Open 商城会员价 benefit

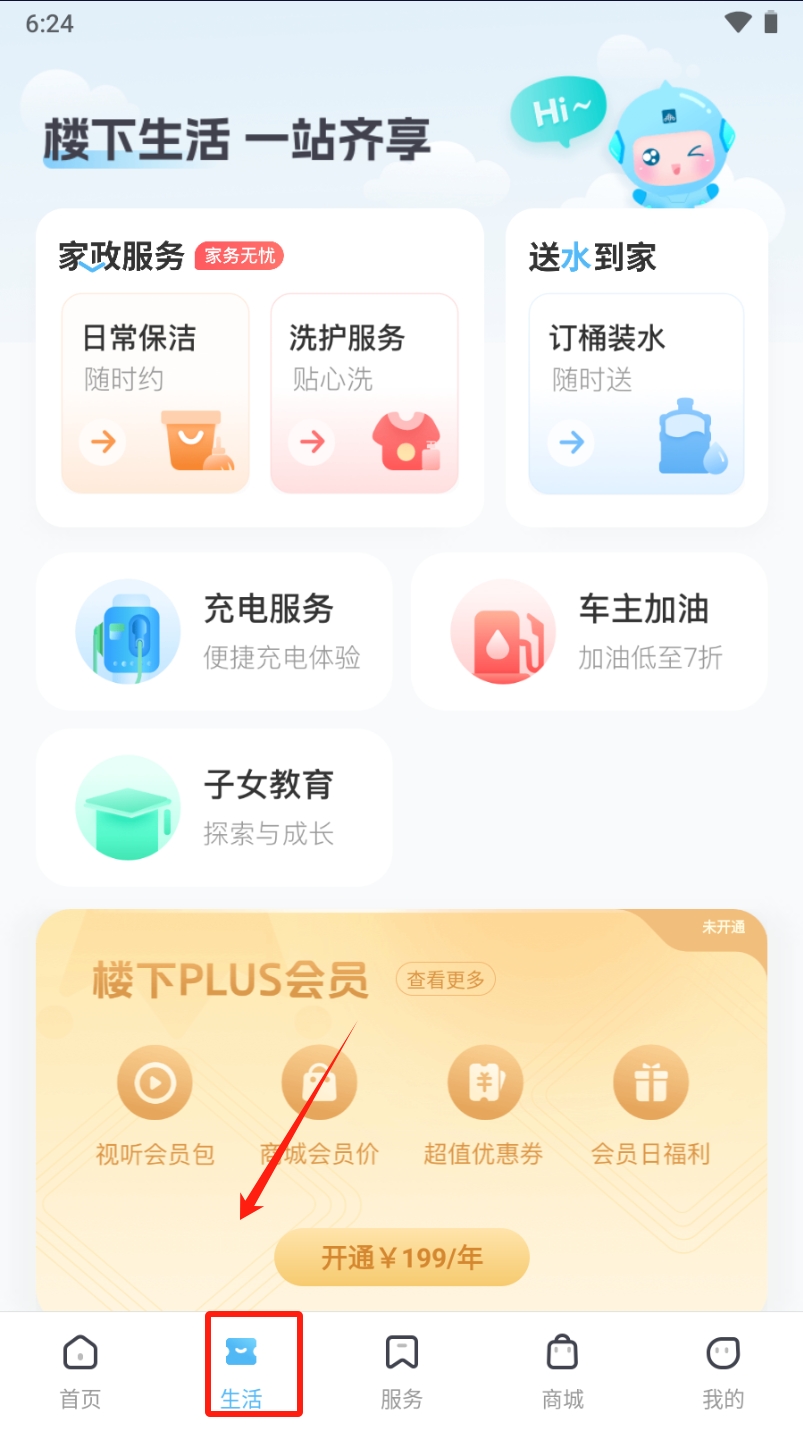tap(319, 1105)
